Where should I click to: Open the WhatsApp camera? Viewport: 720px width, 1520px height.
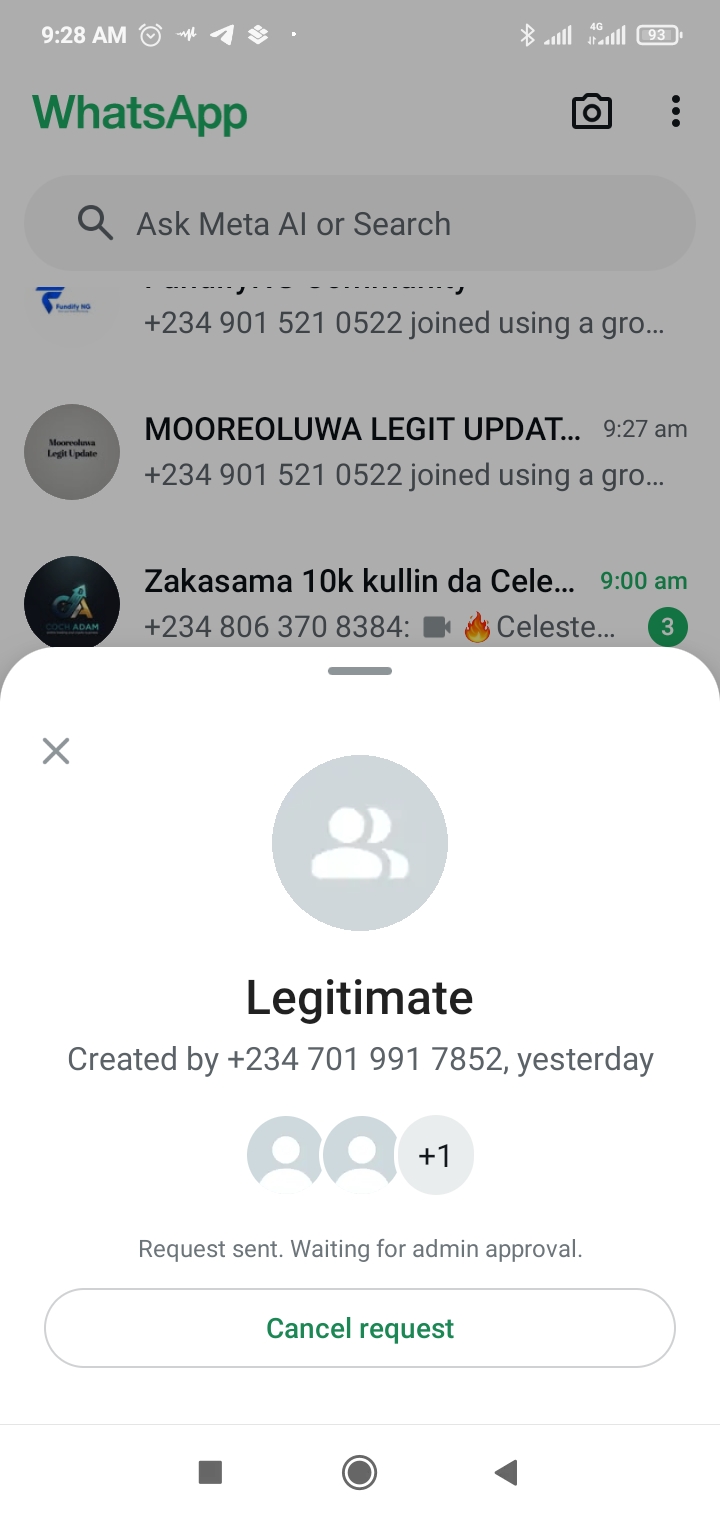pyautogui.click(x=591, y=112)
